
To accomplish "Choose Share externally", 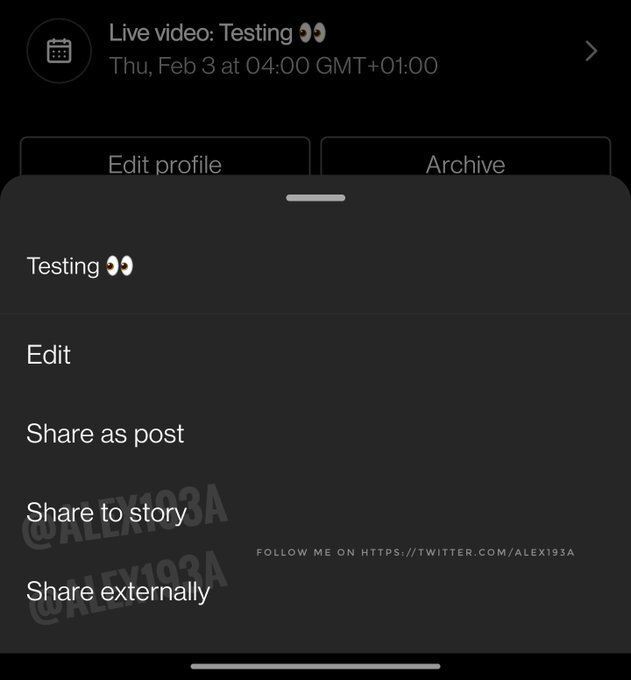I will coord(118,592).
